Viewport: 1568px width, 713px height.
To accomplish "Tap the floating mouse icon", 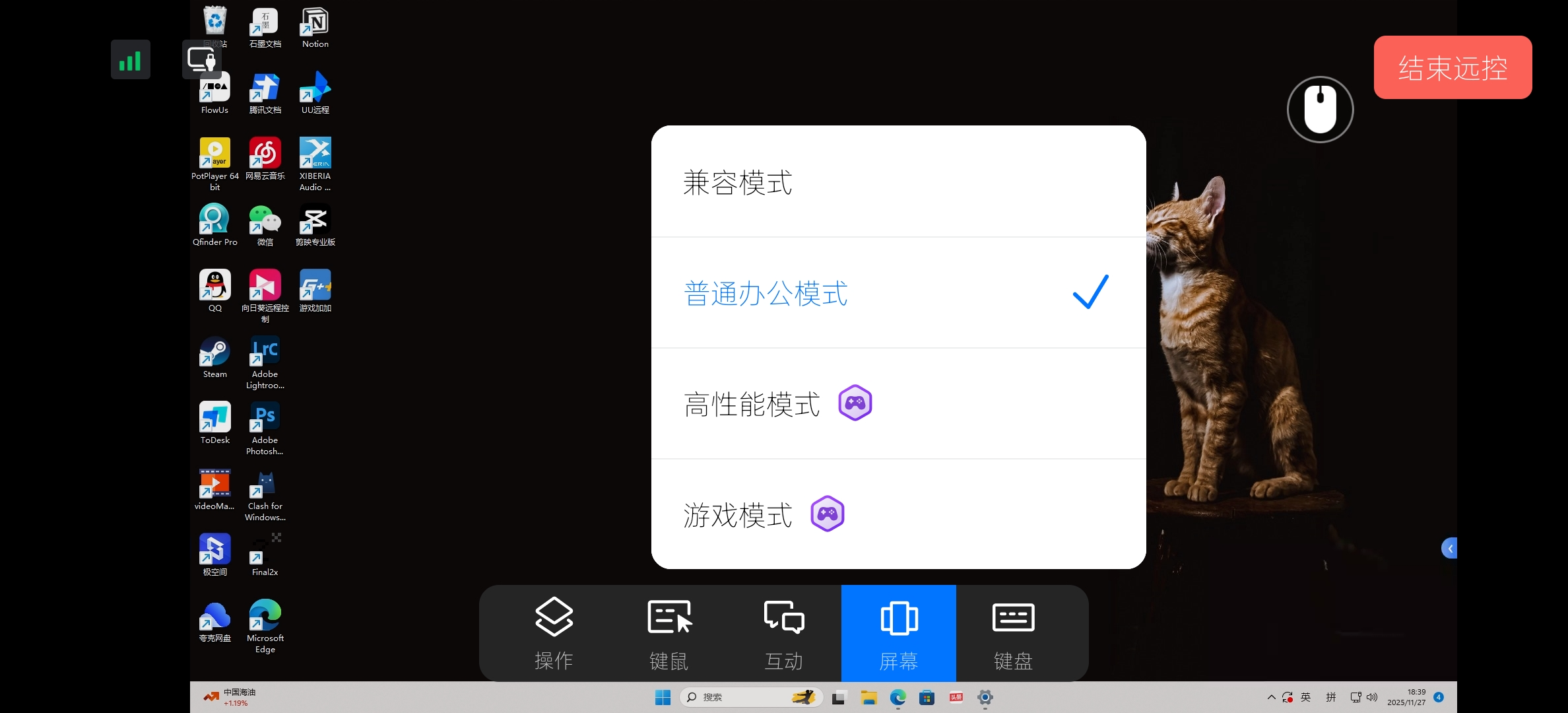I will pos(1320,110).
